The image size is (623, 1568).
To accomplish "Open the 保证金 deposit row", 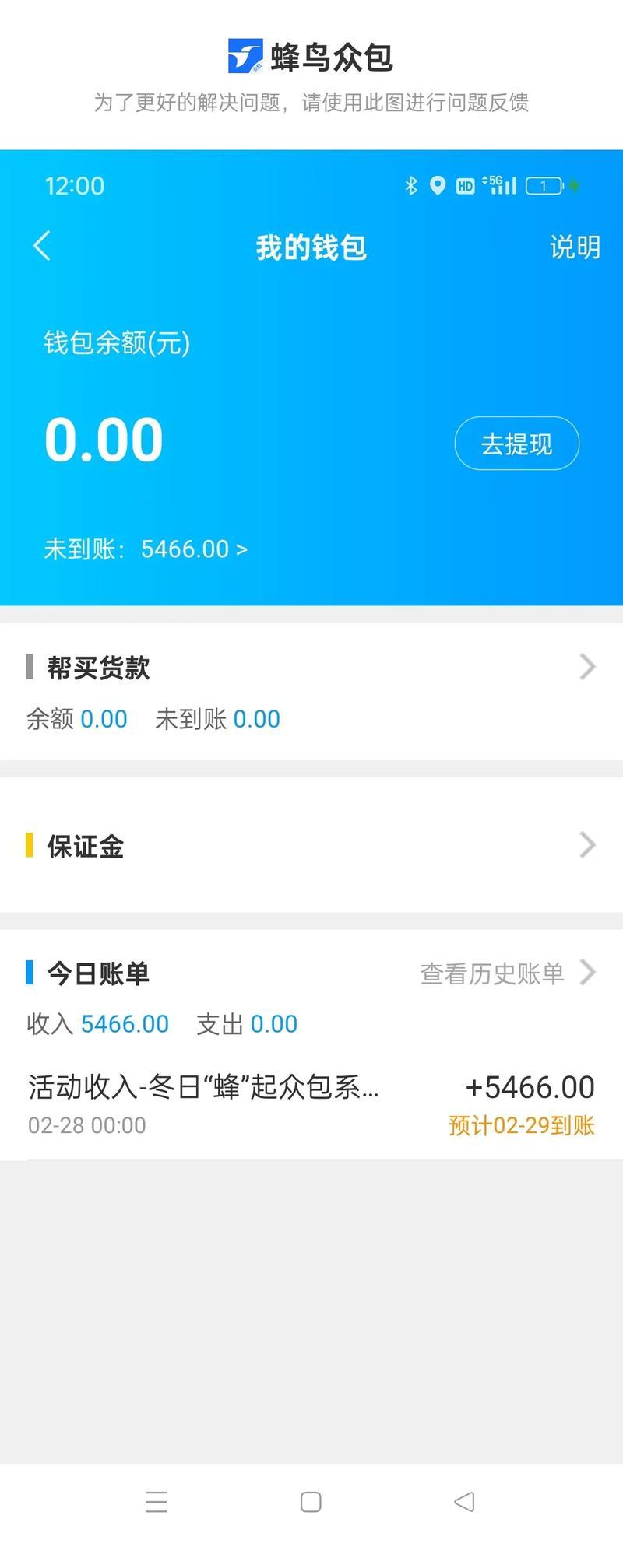I will [x=311, y=846].
